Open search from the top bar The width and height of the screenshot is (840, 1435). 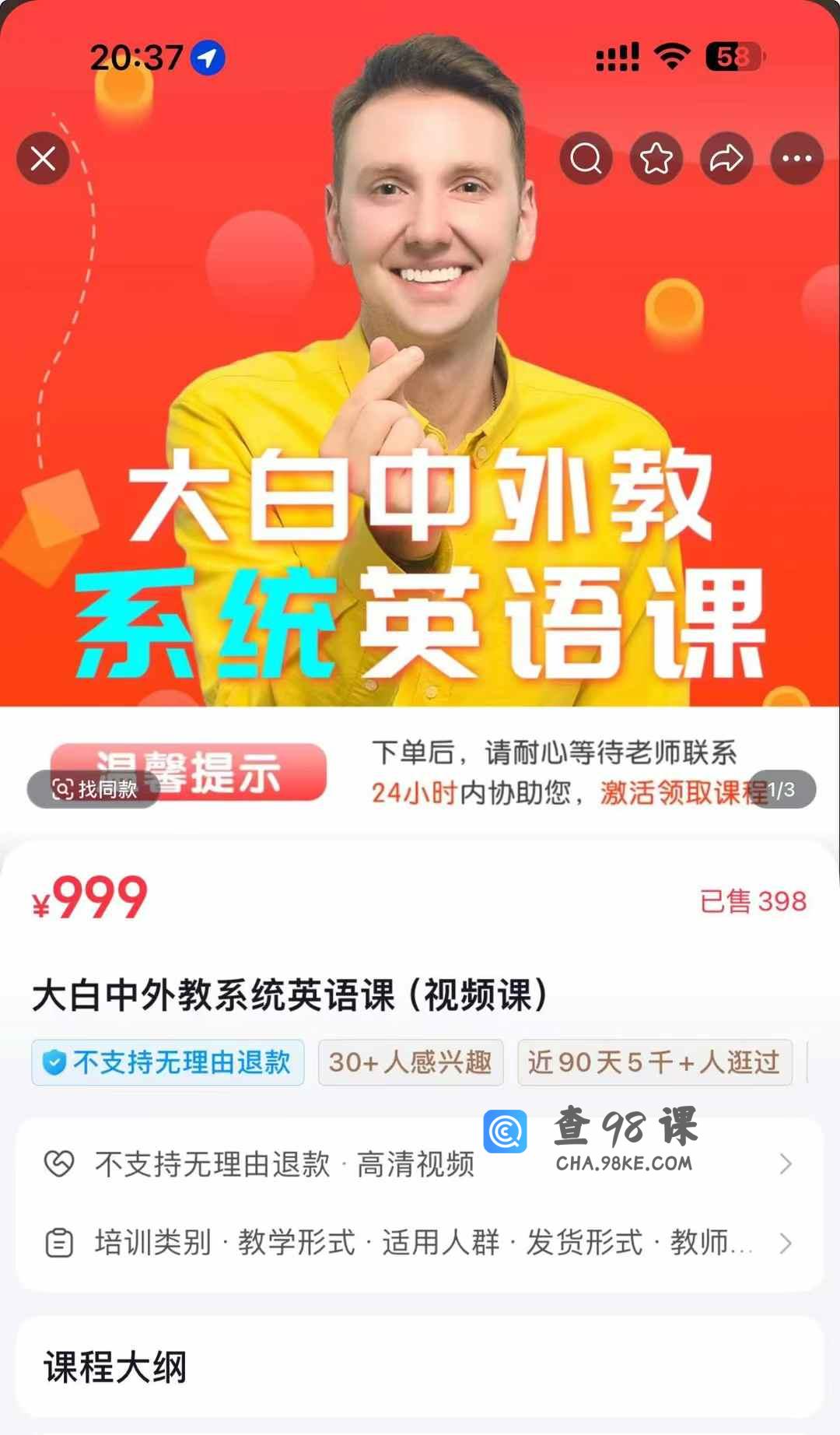(586, 159)
